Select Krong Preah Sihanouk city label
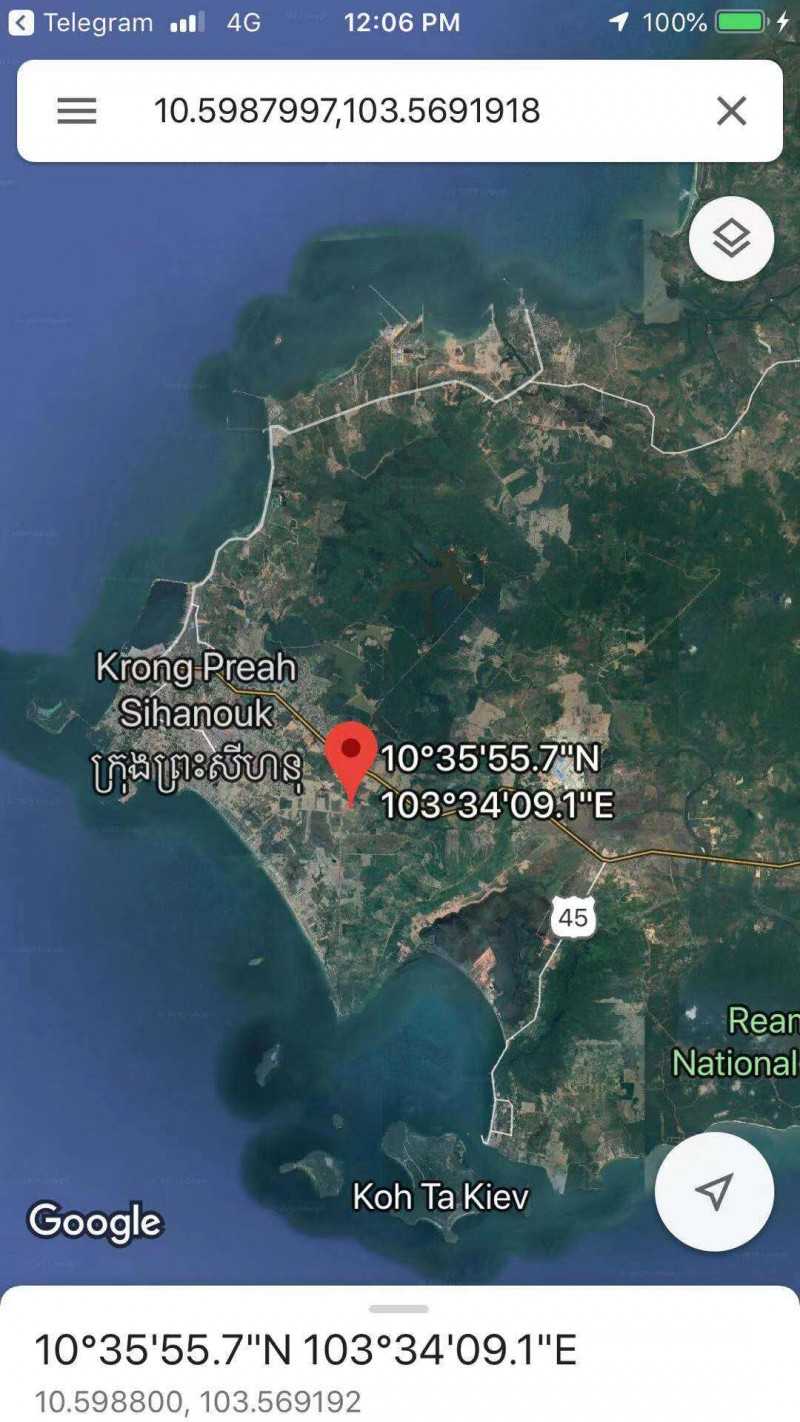This screenshot has height=1422, width=800. pyautogui.click(x=196, y=690)
